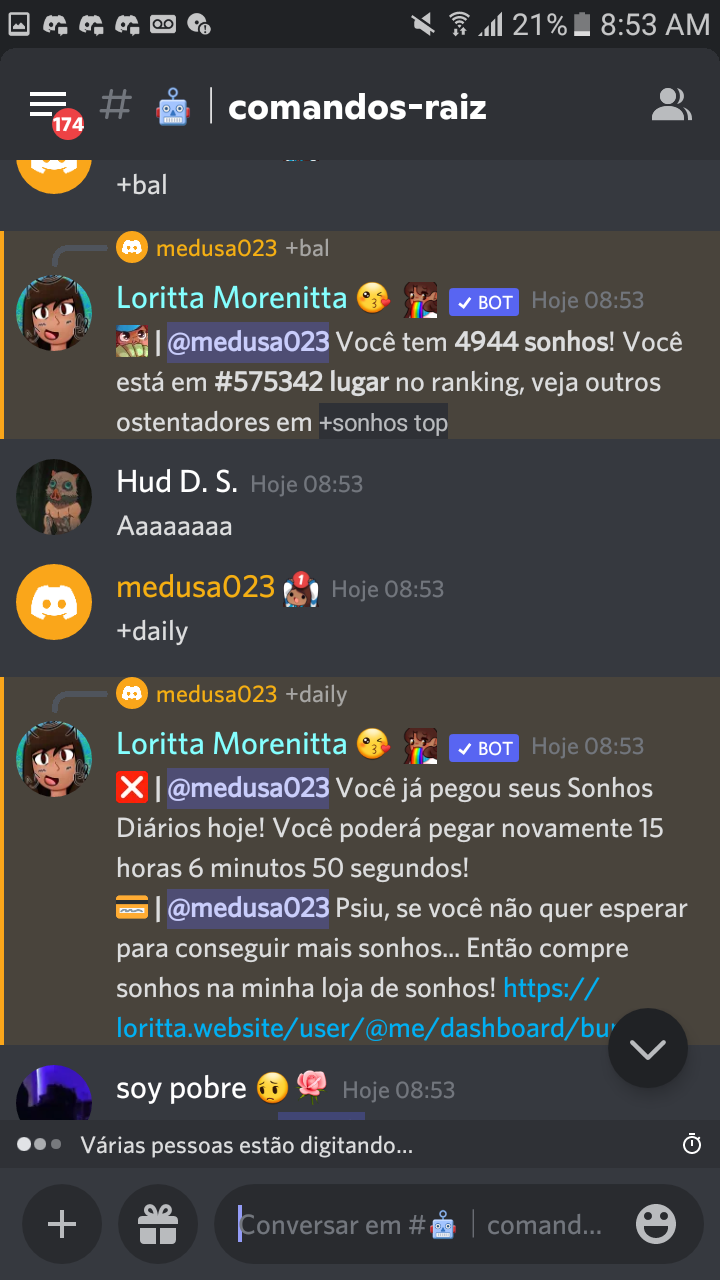Open the server drawer menu
720x1280 pixels.
tap(48, 105)
